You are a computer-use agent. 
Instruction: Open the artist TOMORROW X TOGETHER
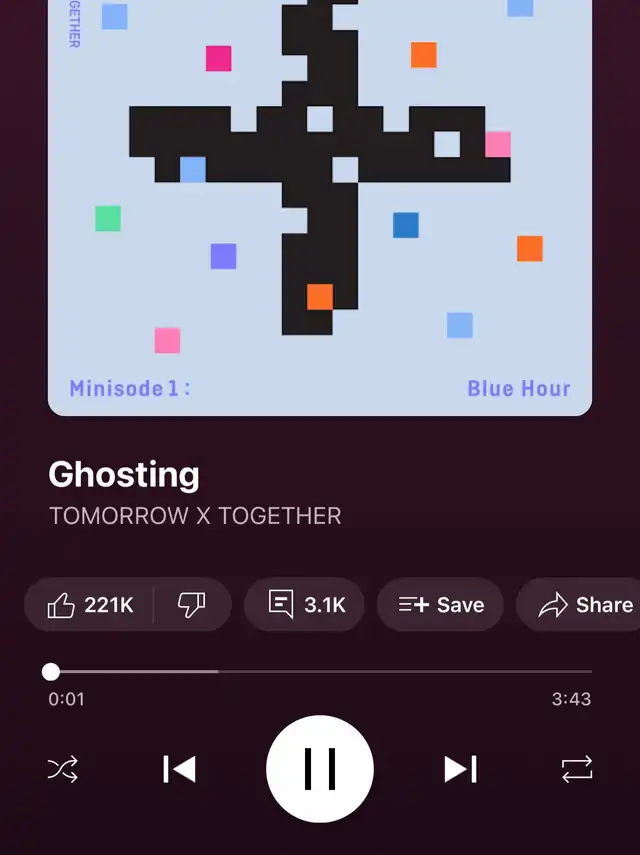(195, 516)
